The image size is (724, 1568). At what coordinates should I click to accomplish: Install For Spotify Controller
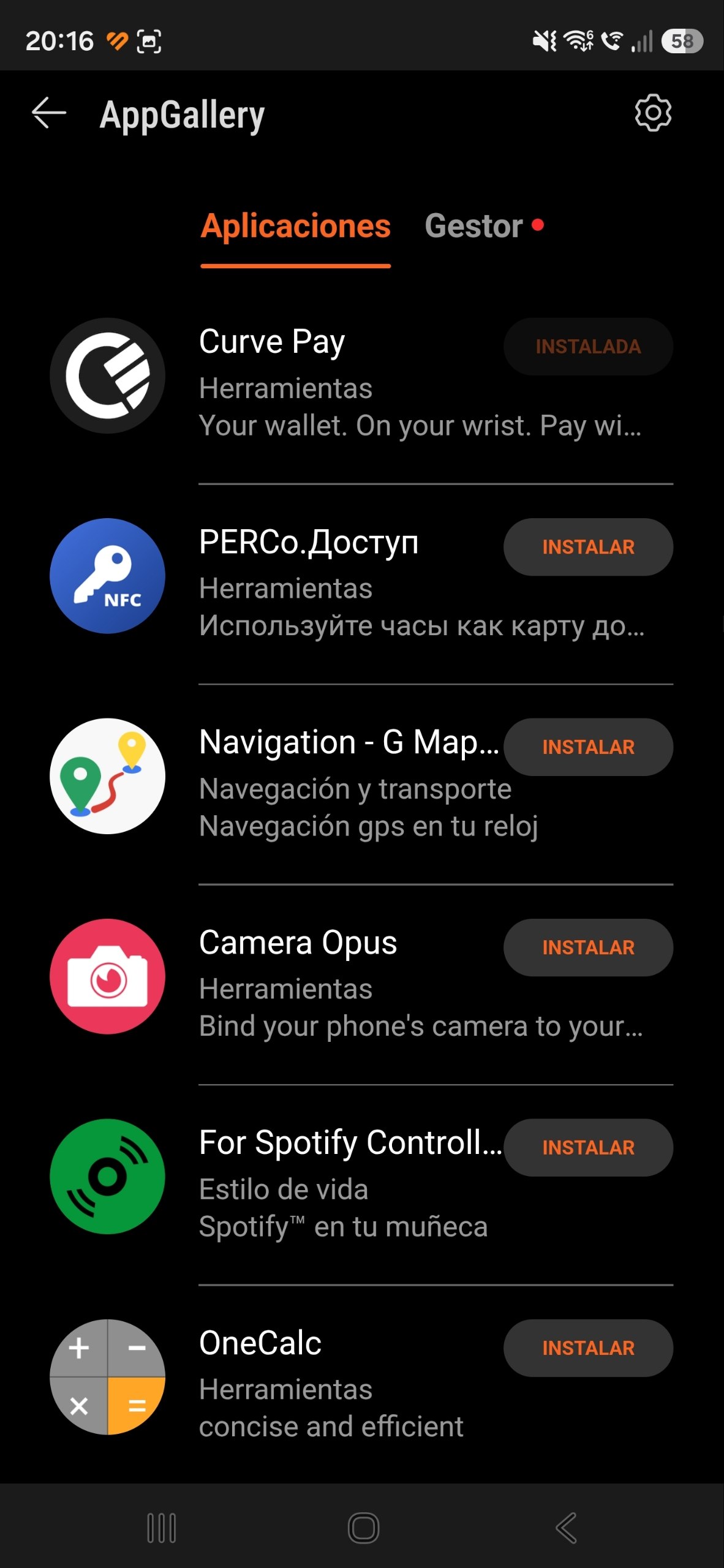[x=588, y=1148]
